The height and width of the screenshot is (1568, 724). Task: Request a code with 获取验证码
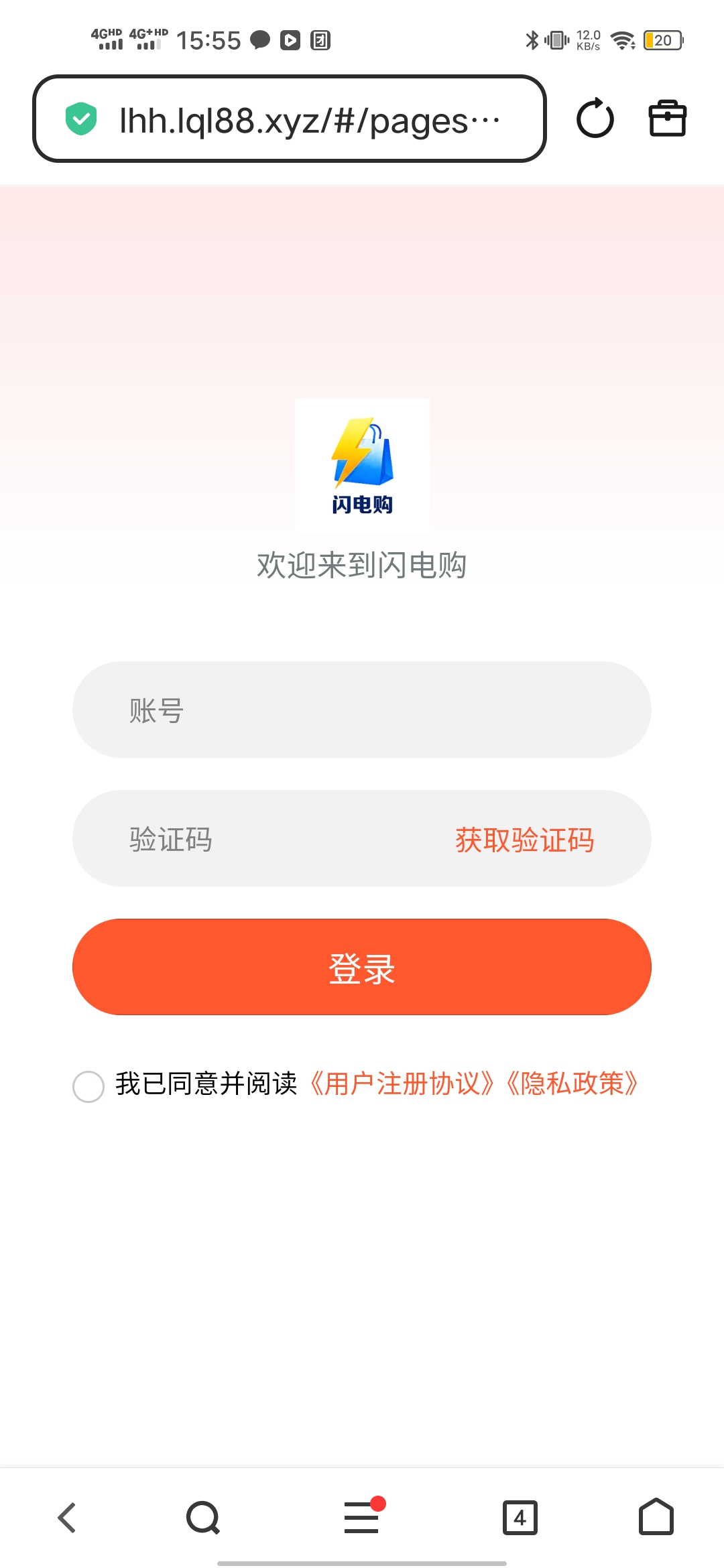click(524, 840)
